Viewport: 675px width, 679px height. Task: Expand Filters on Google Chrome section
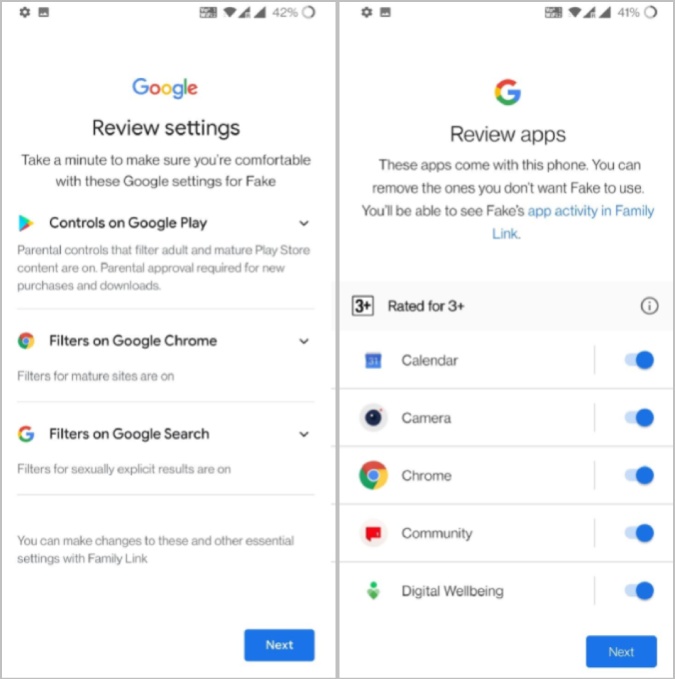click(304, 341)
